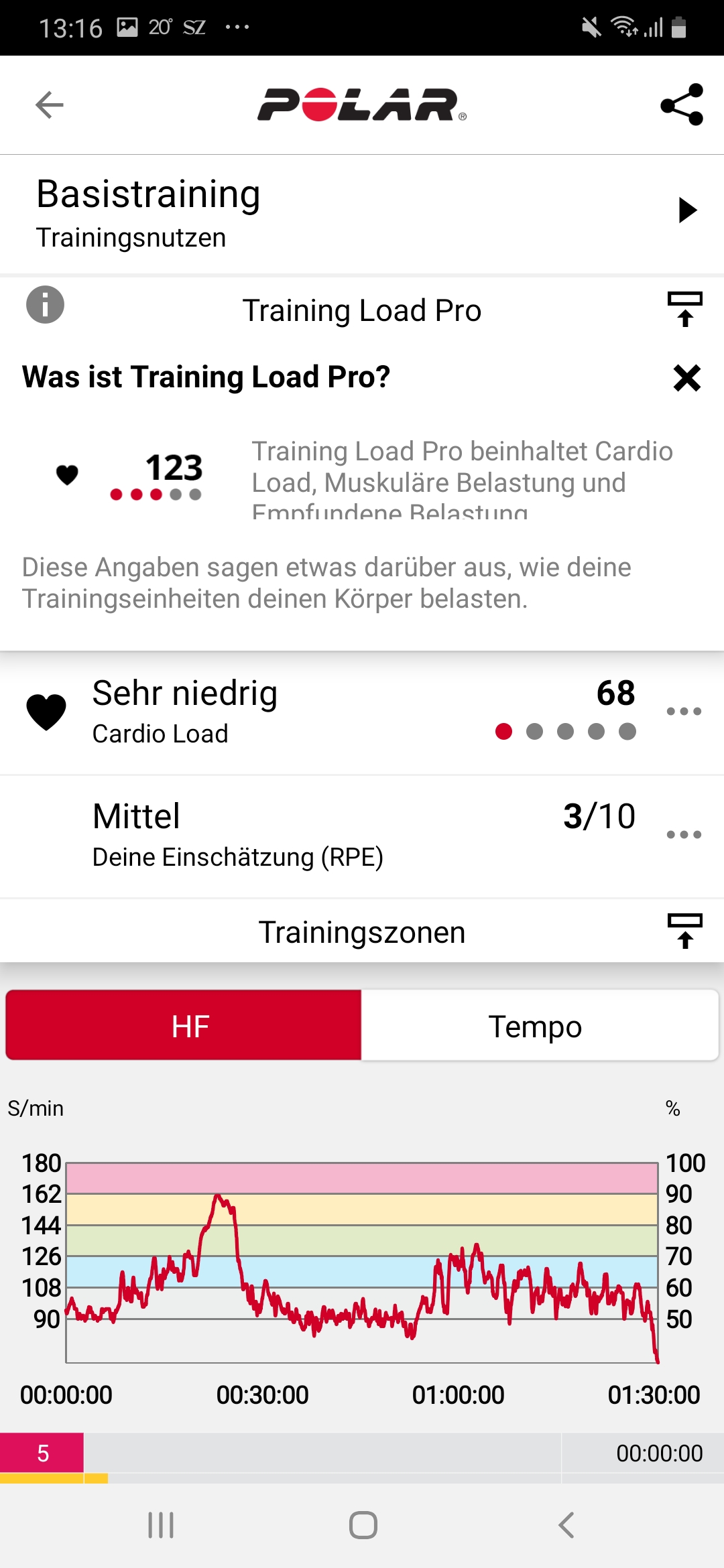
Task: Open recent apps from the navigation bar
Action: click(x=161, y=1526)
